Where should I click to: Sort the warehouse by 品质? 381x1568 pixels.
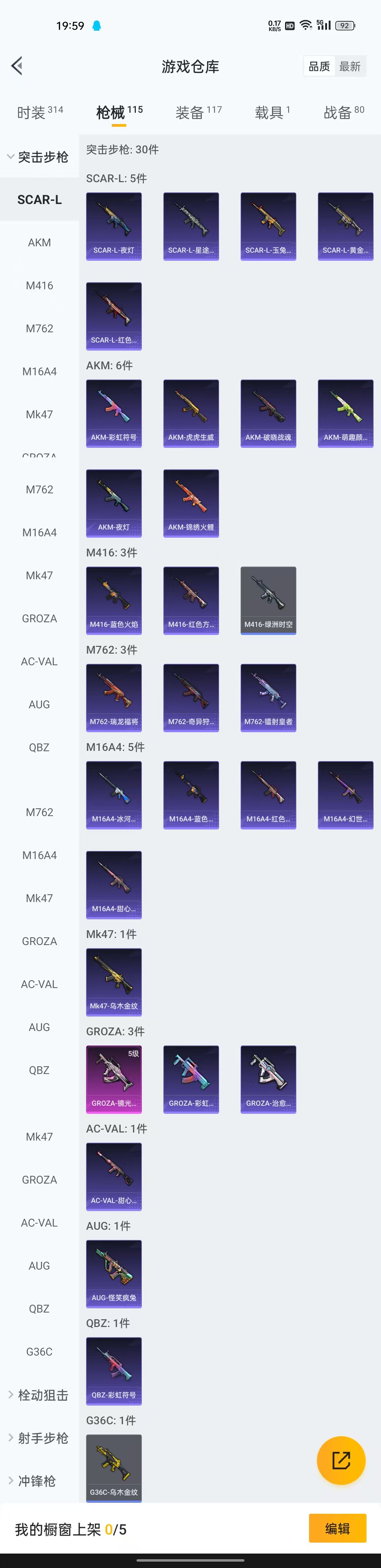(319, 66)
